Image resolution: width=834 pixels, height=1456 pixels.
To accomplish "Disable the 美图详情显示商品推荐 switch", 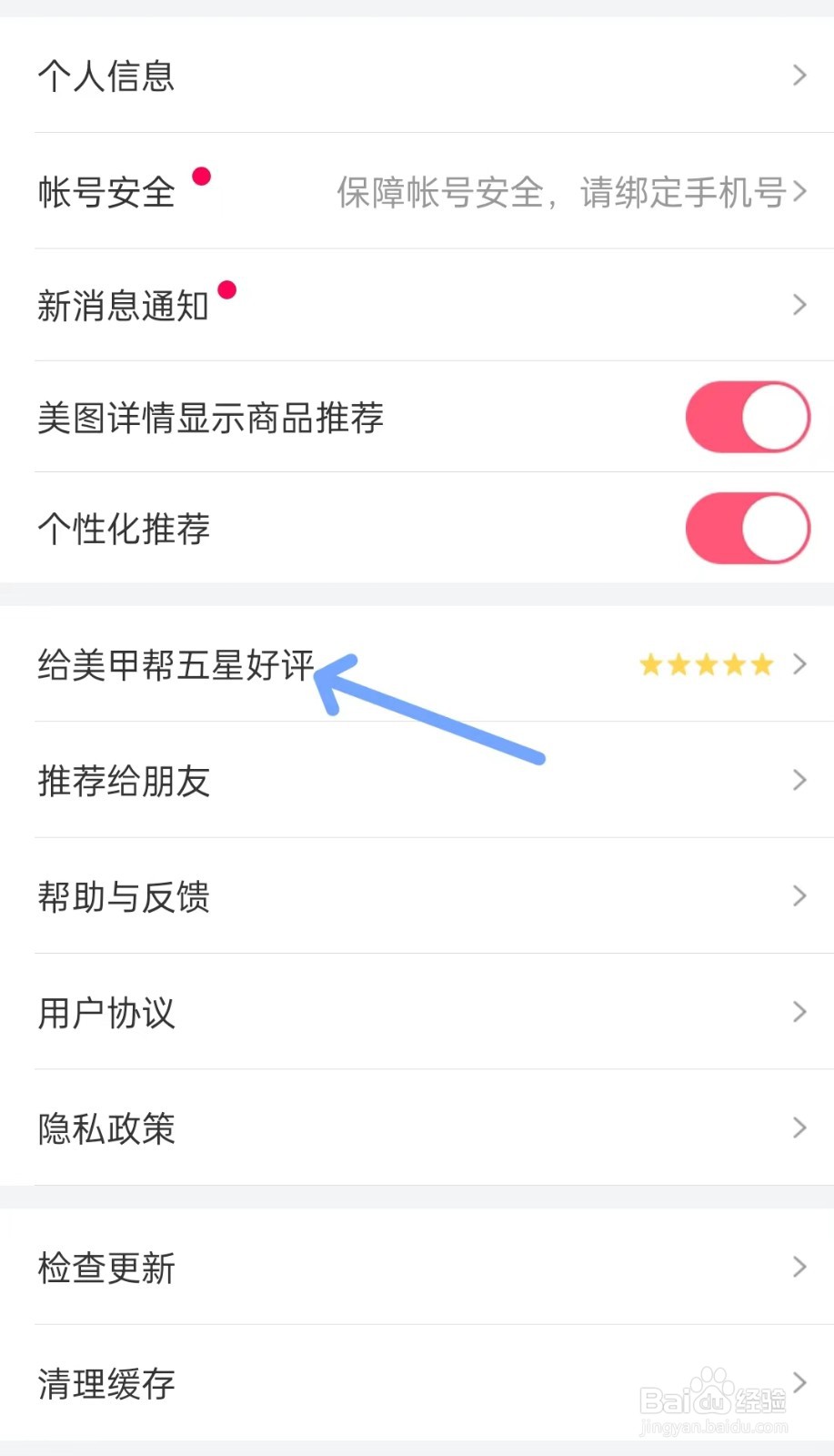I will click(748, 417).
